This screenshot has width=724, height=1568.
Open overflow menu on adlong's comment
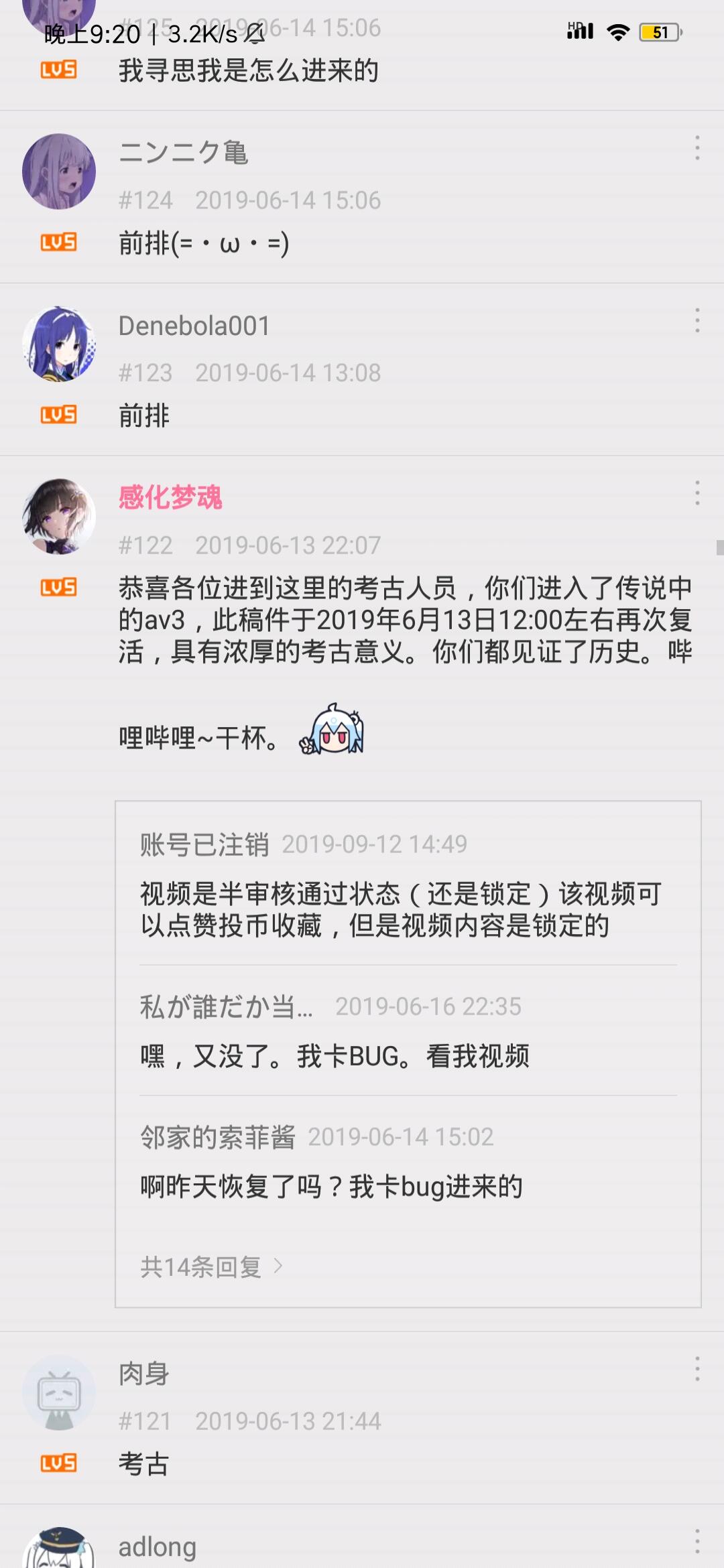click(x=697, y=1541)
